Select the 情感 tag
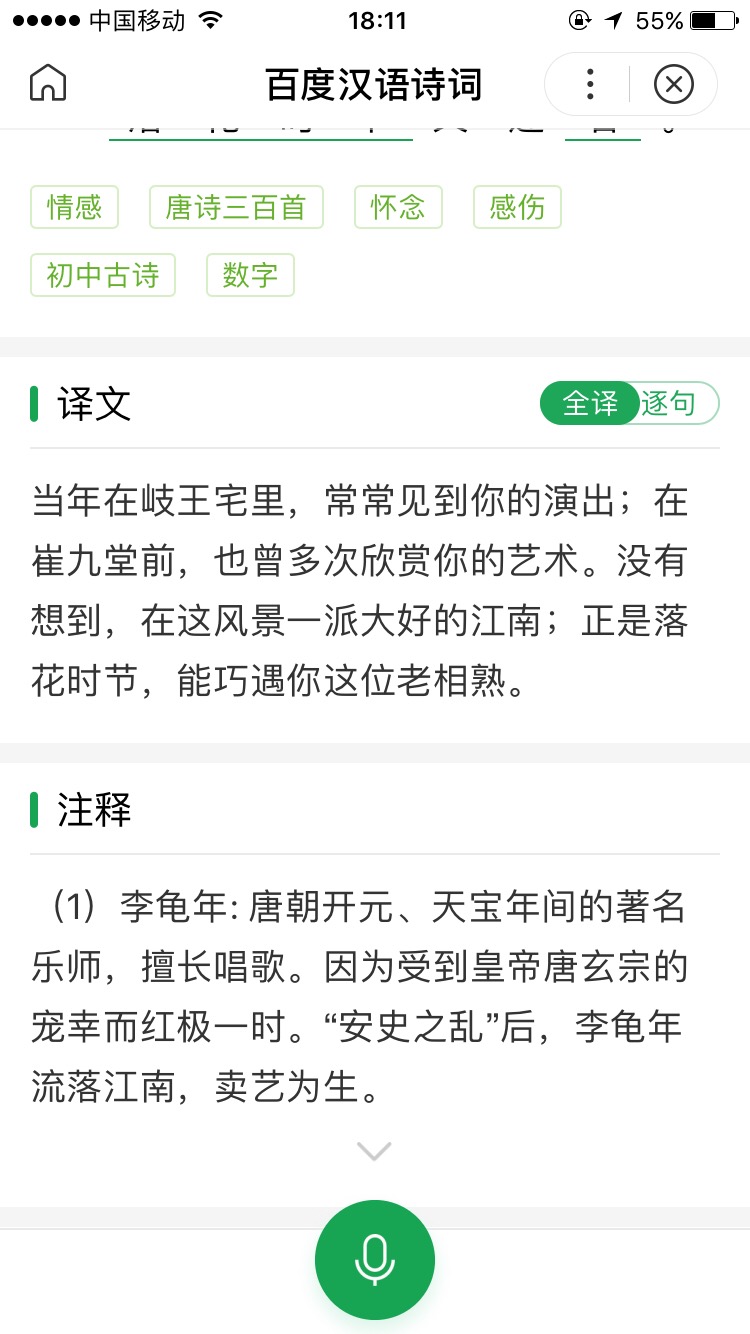 pos(74,207)
